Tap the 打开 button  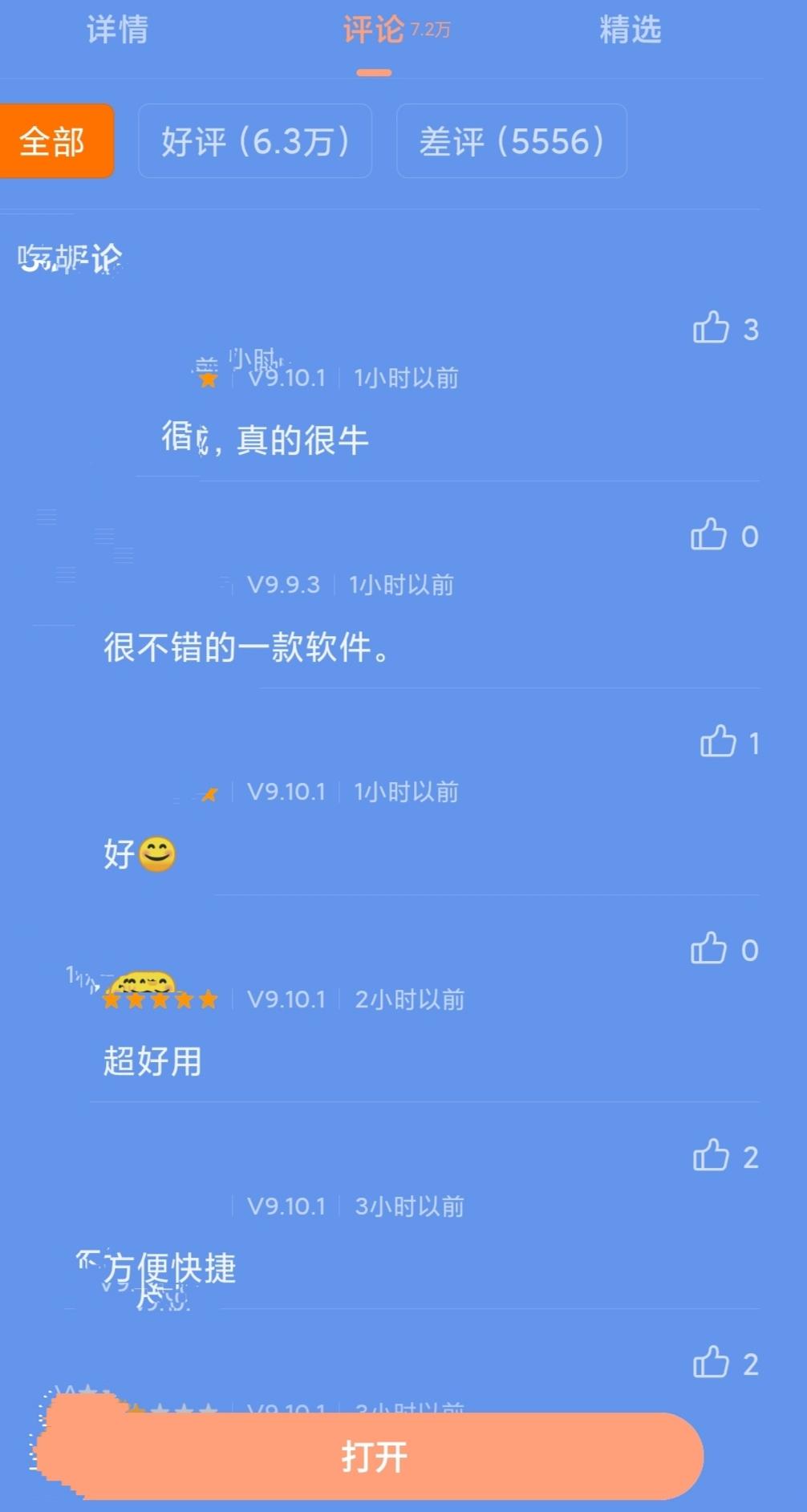374,1456
